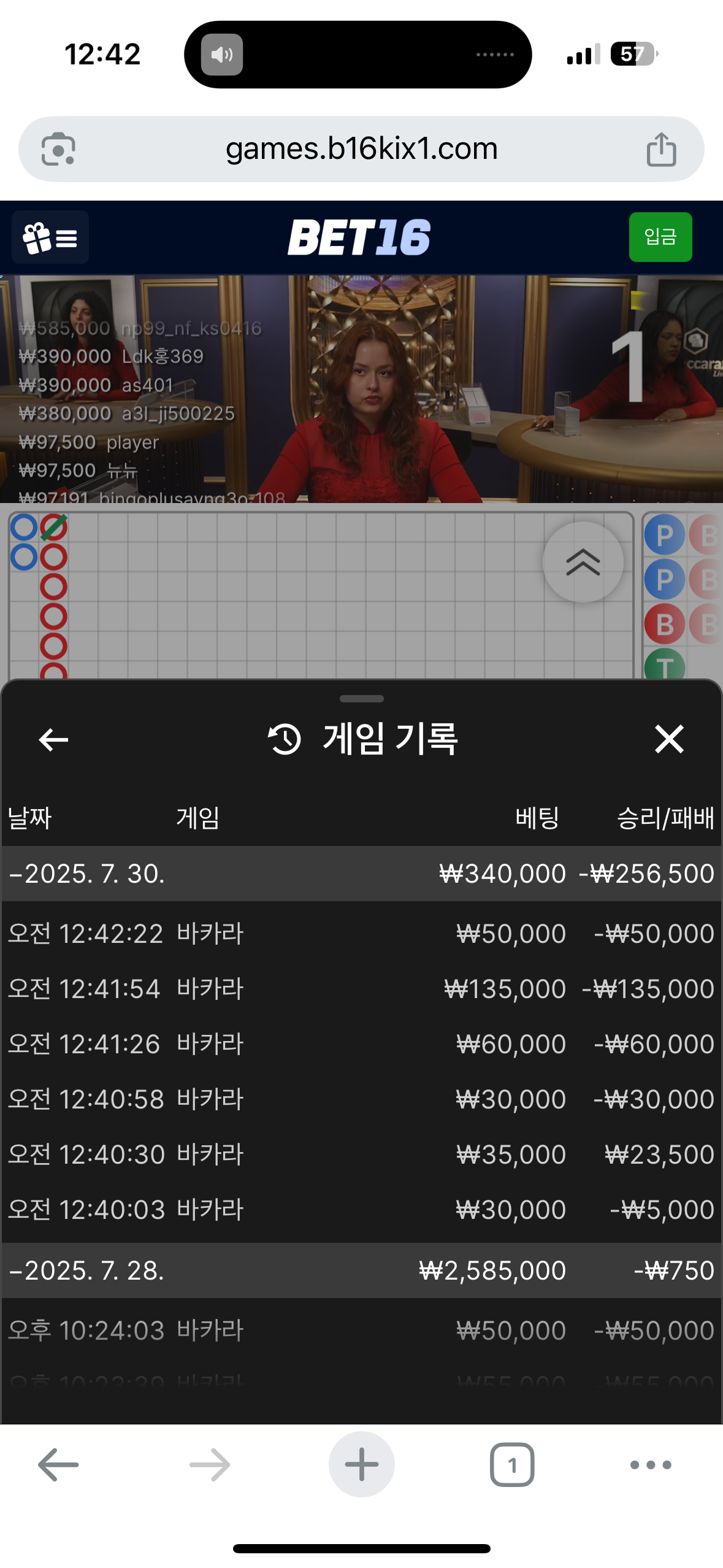Open the 오전 12:41:26 바카라 record
Screen dimensions: 723x1568
[x=361, y=1044]
